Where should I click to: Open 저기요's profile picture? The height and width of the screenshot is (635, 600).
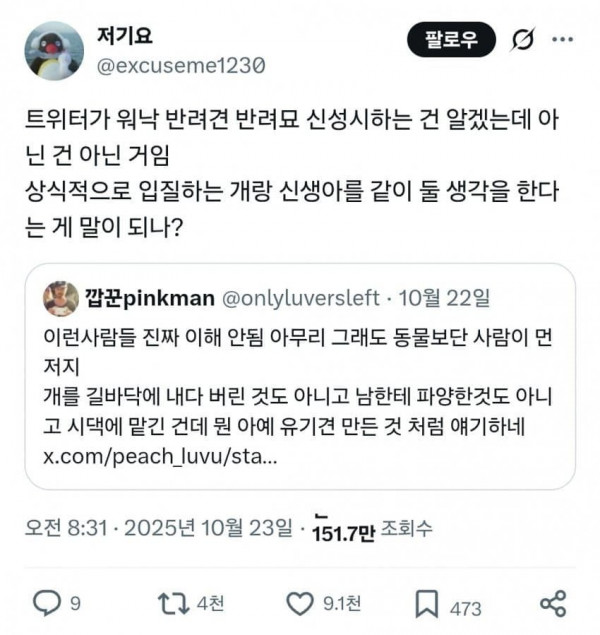tap(54, 51)
